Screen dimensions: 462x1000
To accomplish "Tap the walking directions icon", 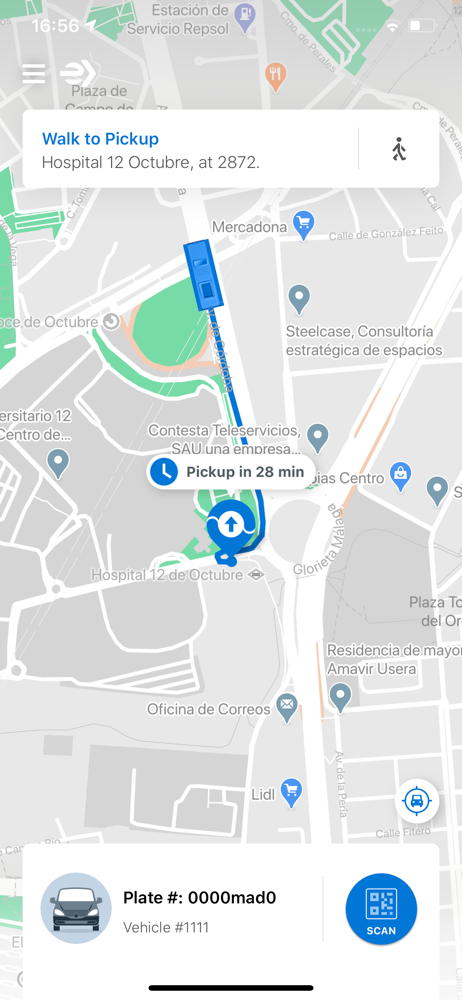I will [399, 149].
